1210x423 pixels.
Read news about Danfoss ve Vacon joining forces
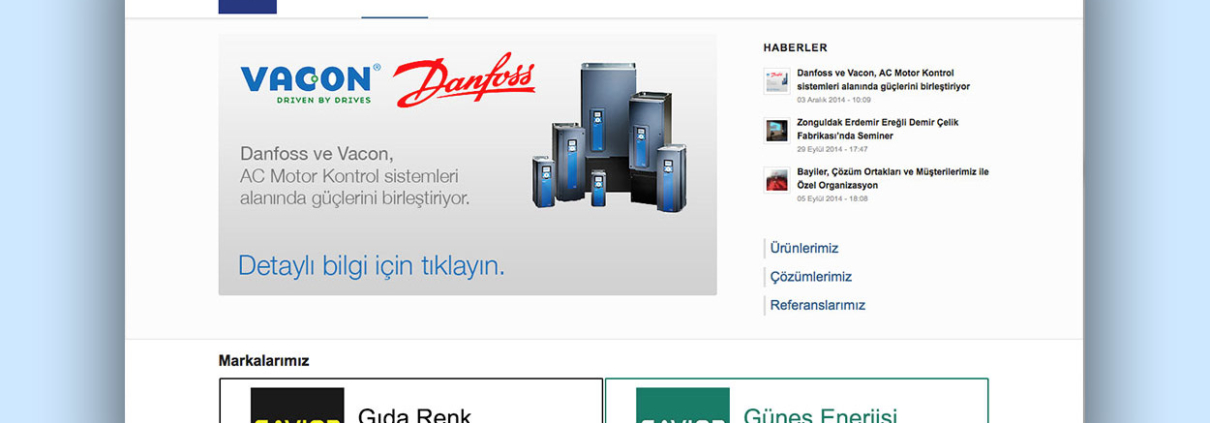click(882, 80)
